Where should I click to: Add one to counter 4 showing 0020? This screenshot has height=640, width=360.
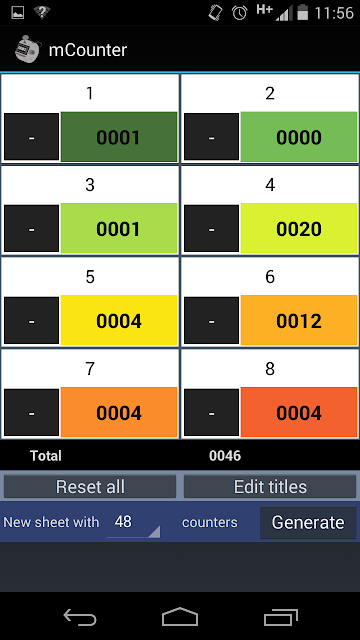[x=299, y=229]
